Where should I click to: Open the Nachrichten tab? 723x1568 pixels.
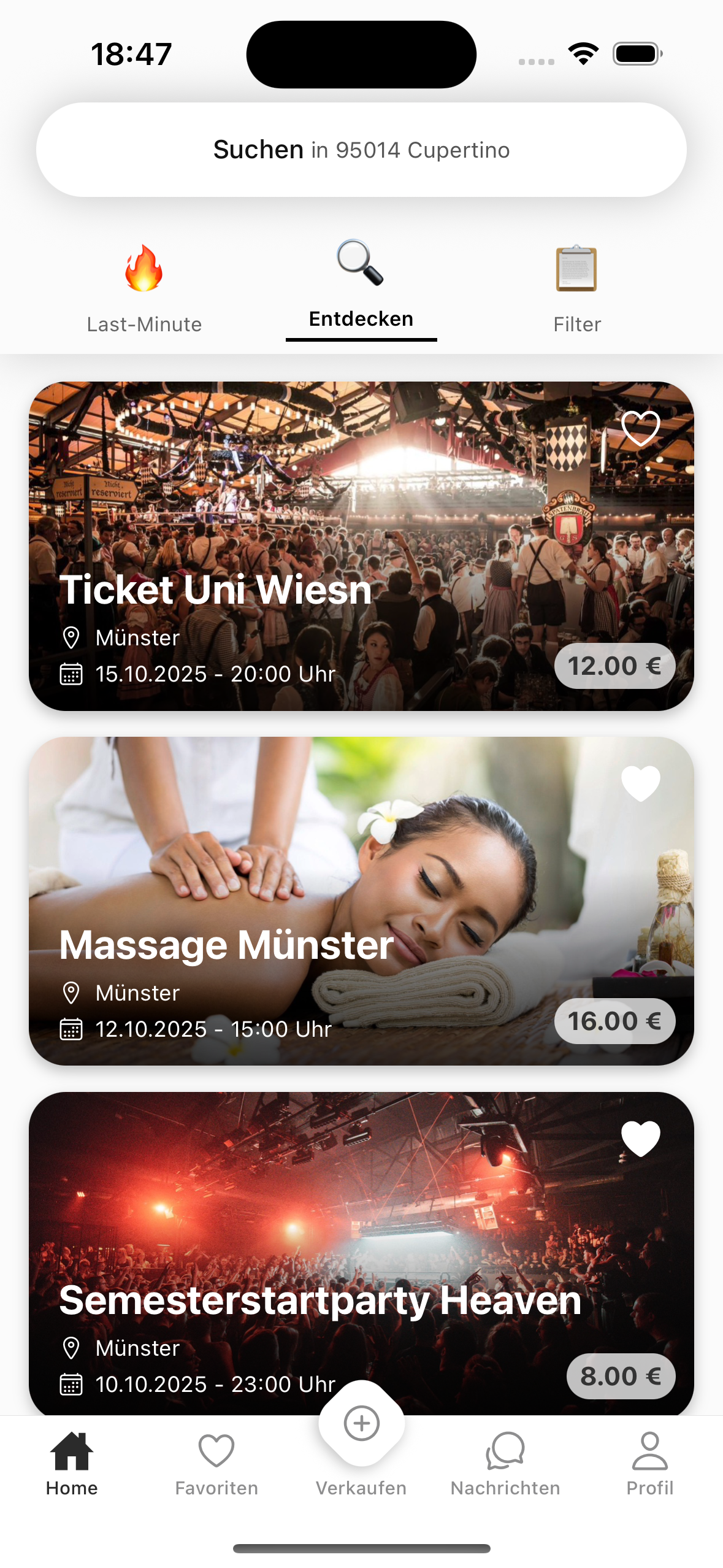[x=505, y=1463]
